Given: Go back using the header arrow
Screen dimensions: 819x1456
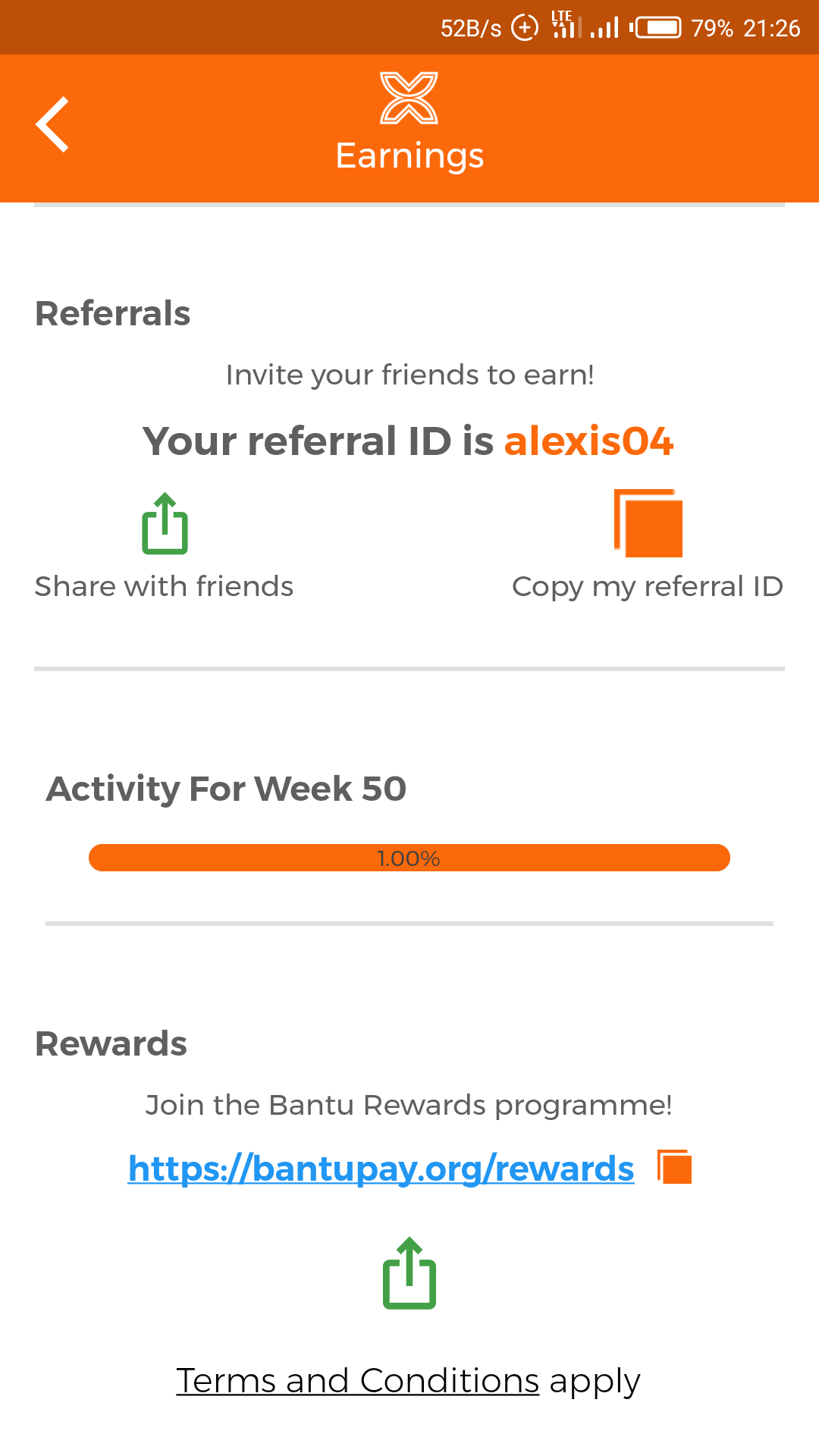Looking at the screenshot, I should (x=52, y=124).
